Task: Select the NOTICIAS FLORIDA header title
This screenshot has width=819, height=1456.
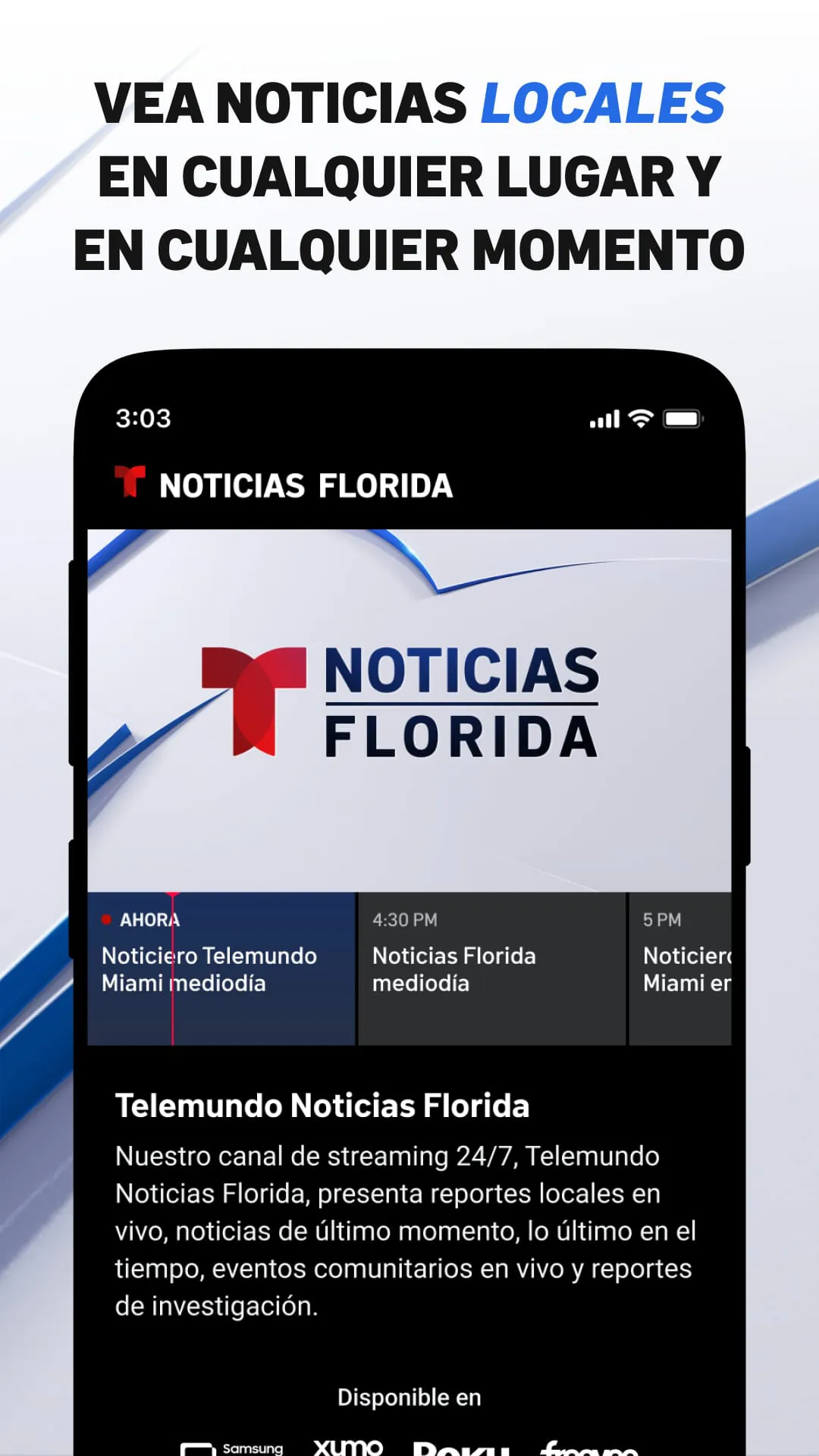Action: tap(305, 485)
